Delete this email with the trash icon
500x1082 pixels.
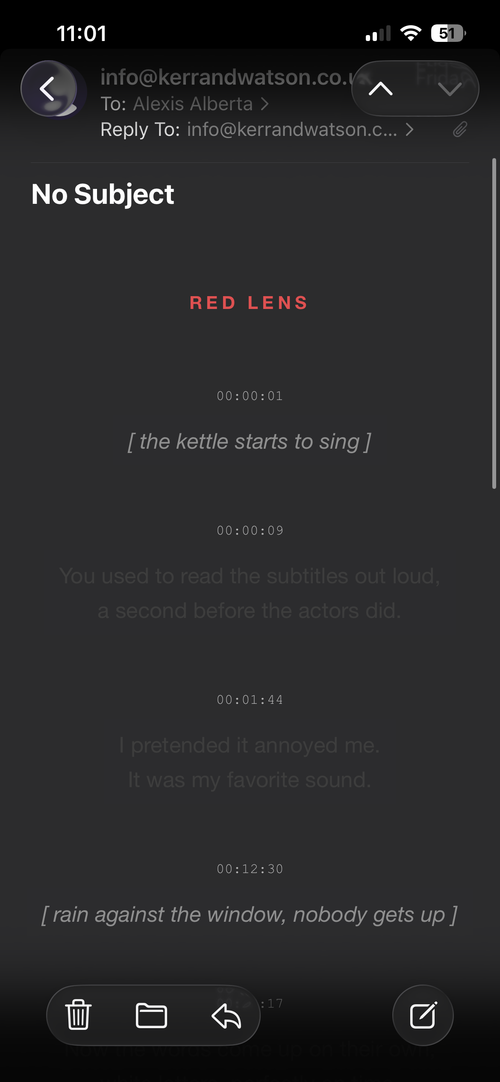(x=79, y=1015)
